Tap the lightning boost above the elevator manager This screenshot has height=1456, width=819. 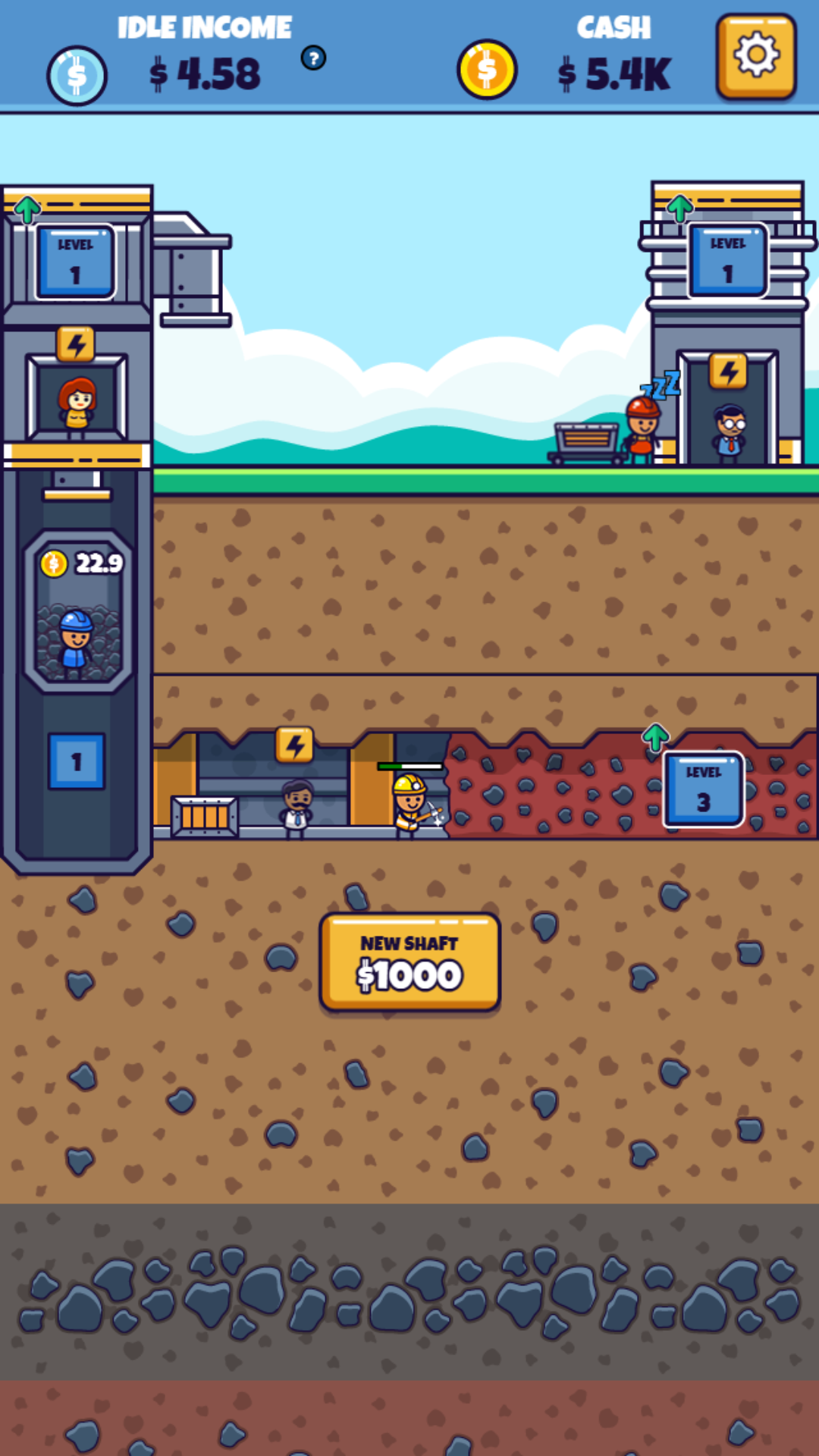76,345
